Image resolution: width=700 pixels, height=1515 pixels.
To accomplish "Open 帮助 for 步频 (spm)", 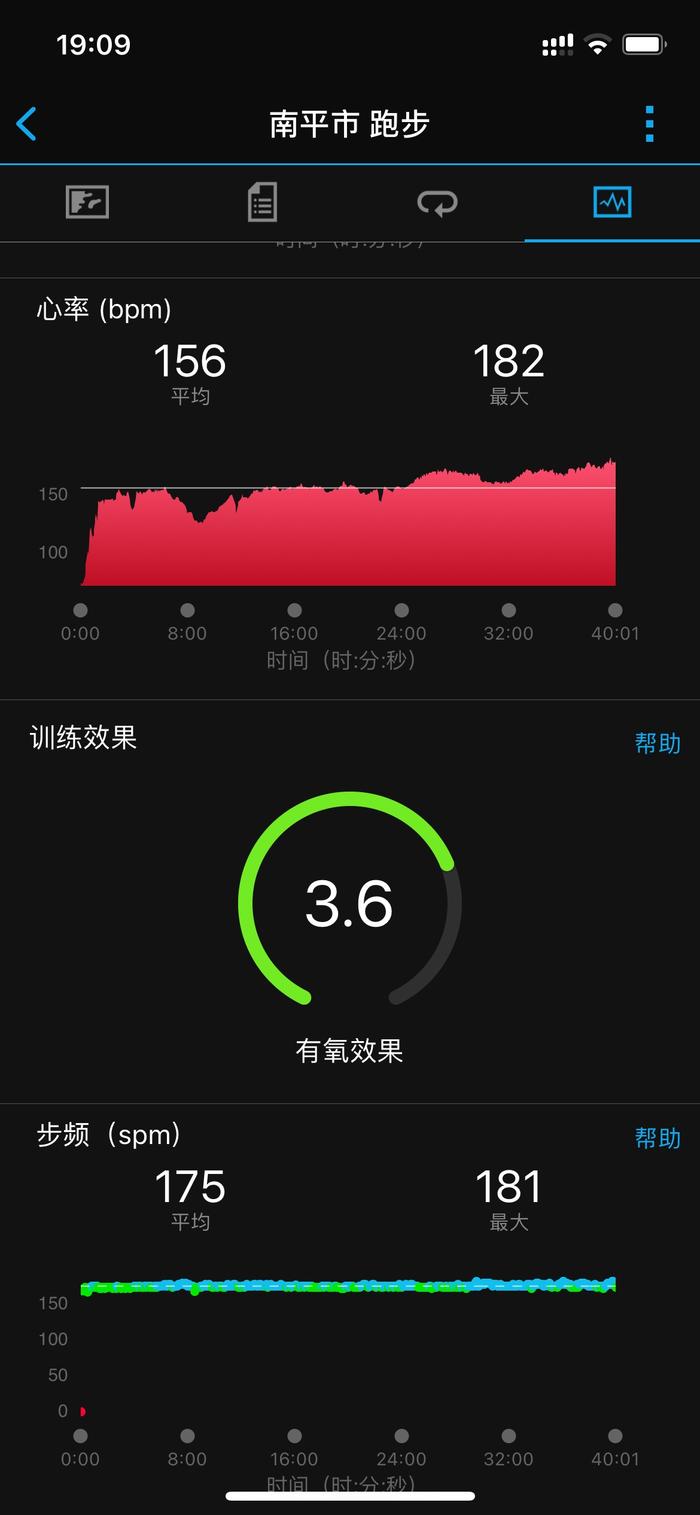I will point(657,1138).
